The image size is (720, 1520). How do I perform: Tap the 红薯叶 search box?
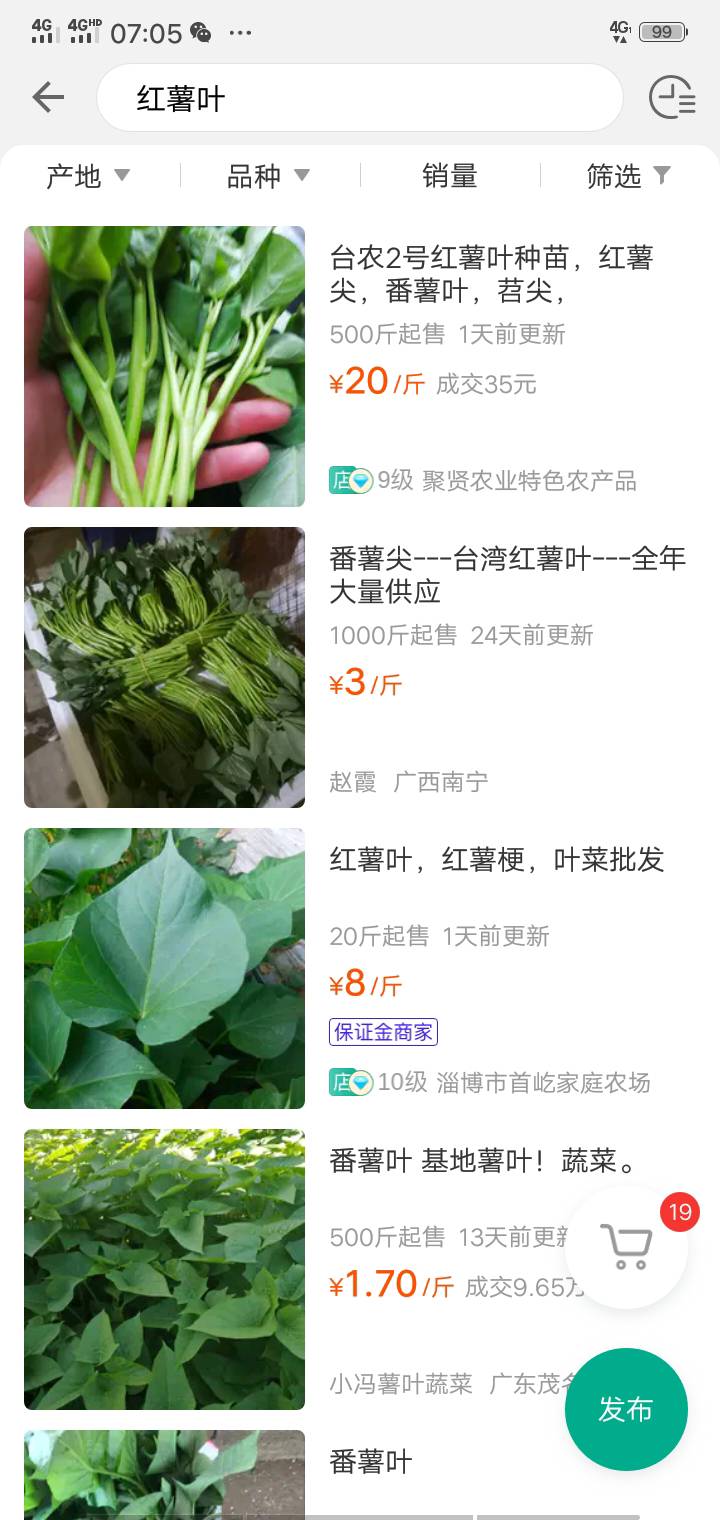pyautogui.click(x=360, y=98)
